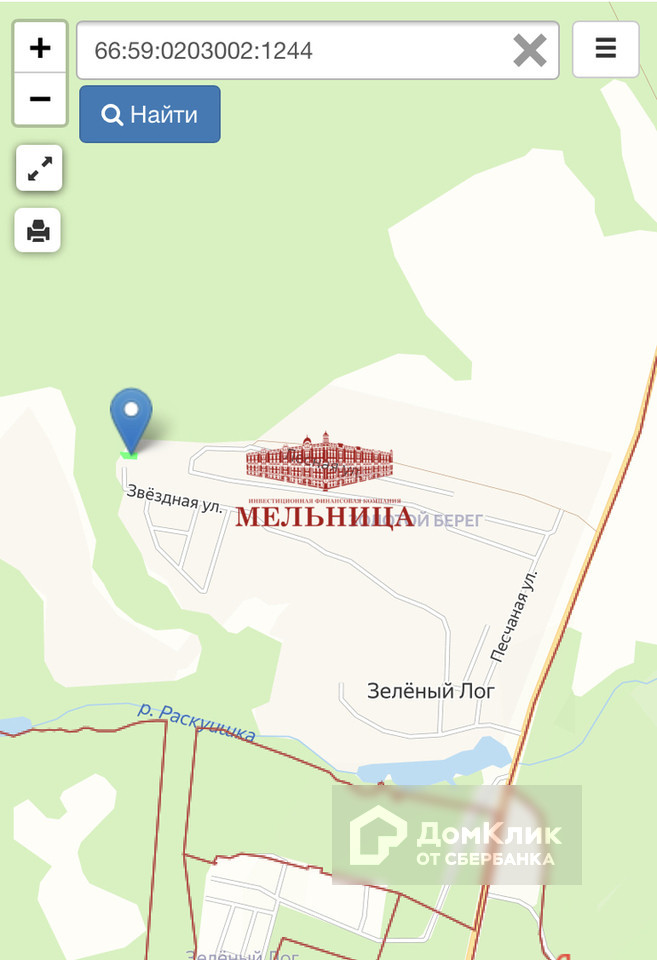Tap the blue location pin marker
This screenshot has height=960, width=657.
(x=131, y=421)
